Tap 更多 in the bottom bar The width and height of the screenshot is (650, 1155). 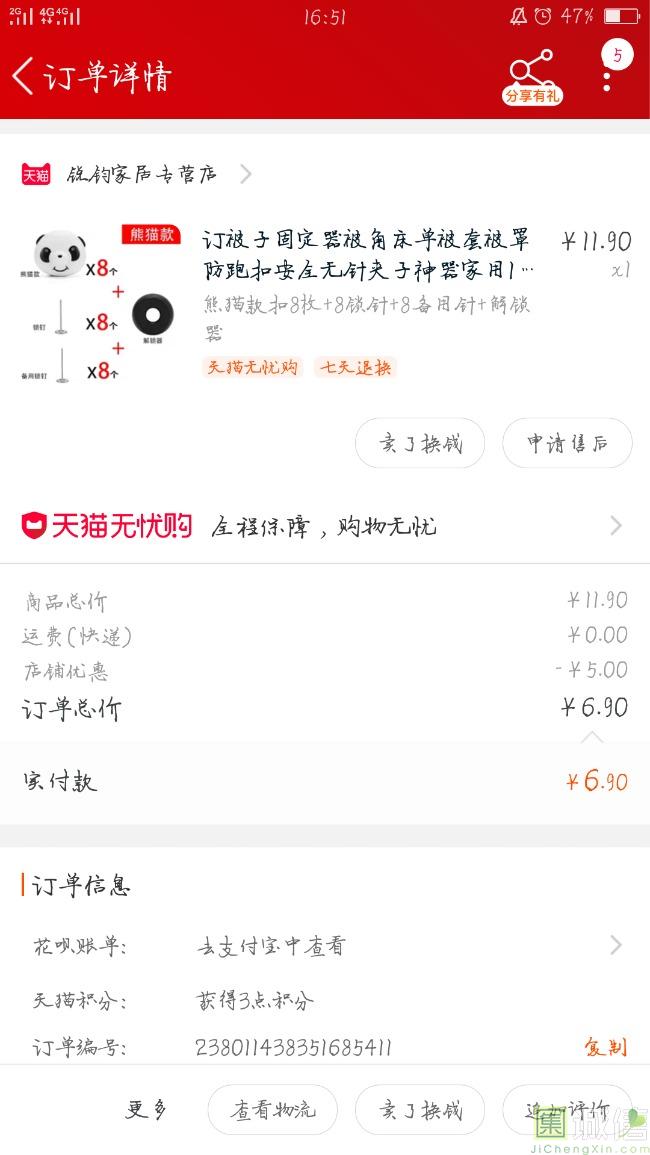click(x=146, y=1109)
